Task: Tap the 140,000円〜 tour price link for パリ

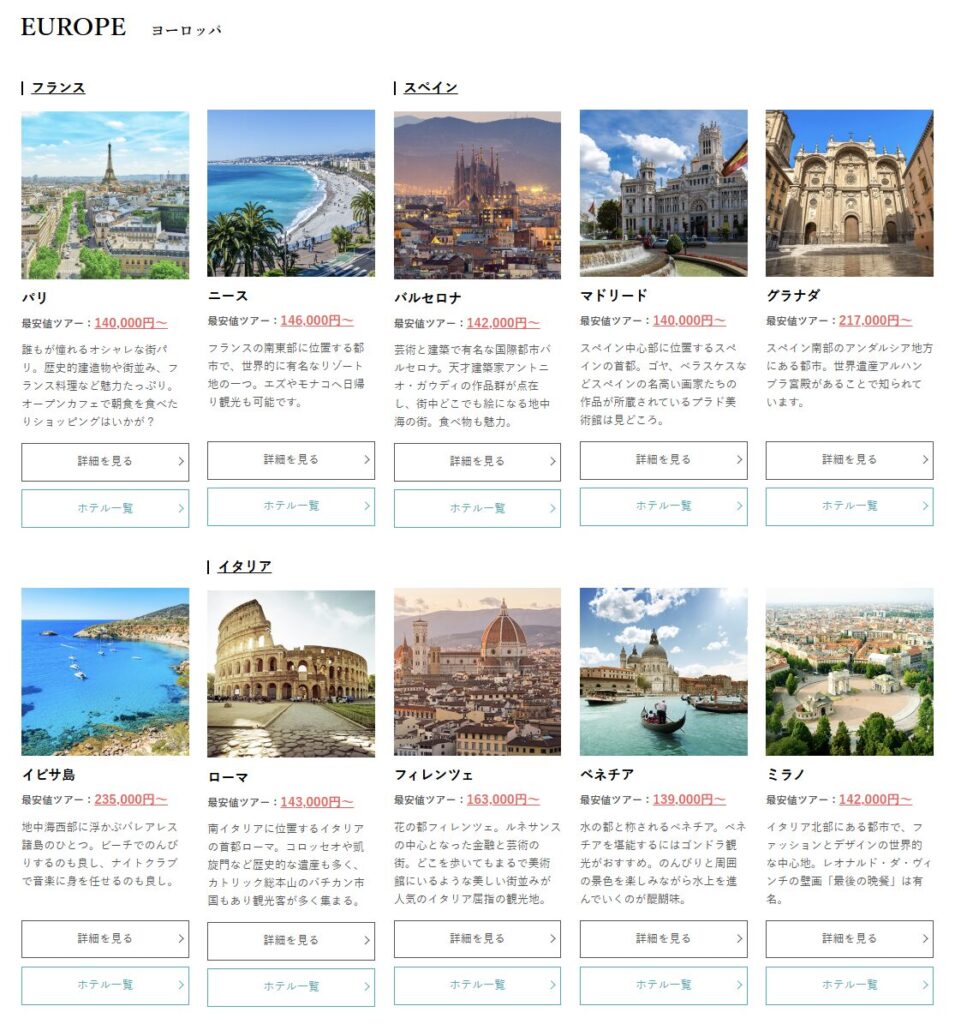Action: (130, 323)
